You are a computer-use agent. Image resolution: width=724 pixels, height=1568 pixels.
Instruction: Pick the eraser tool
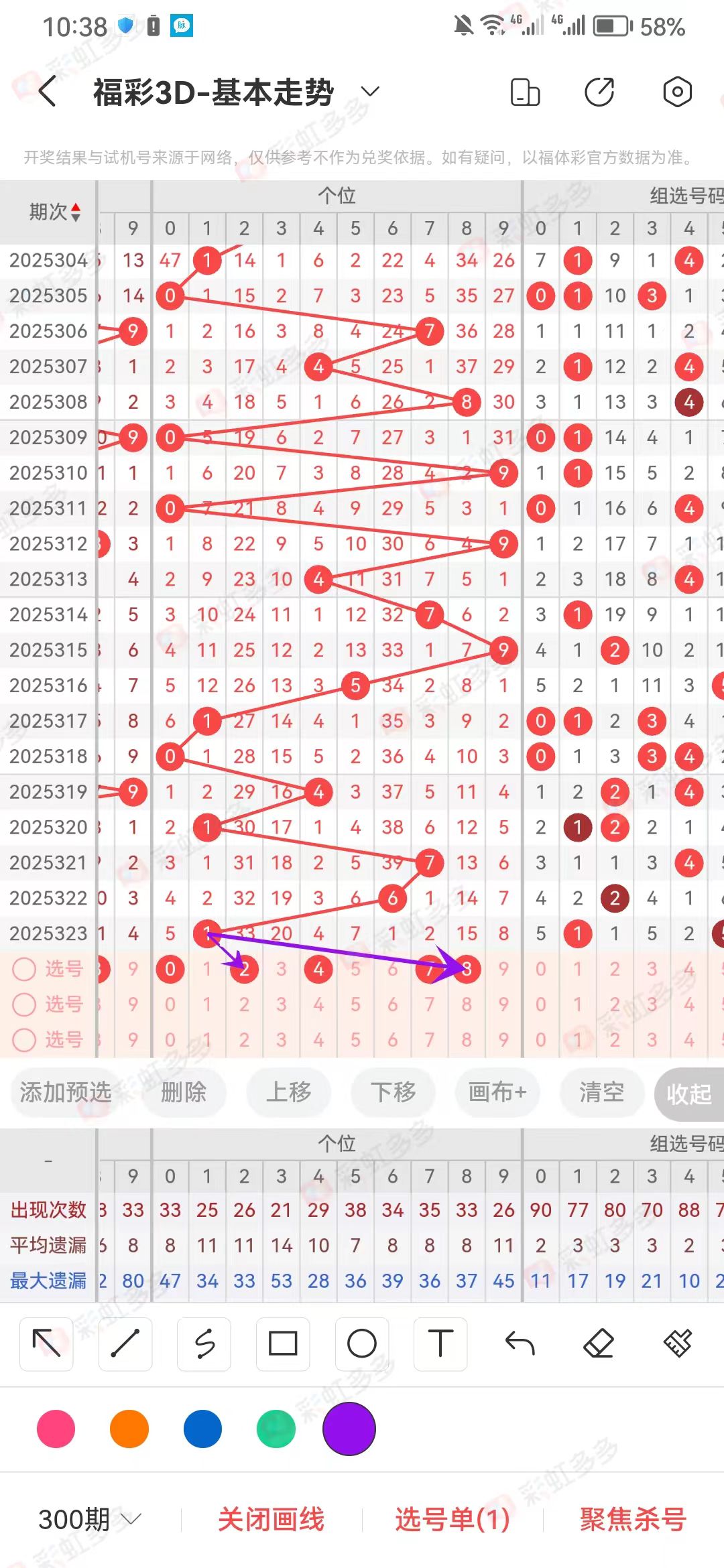tap(599, 1343)
